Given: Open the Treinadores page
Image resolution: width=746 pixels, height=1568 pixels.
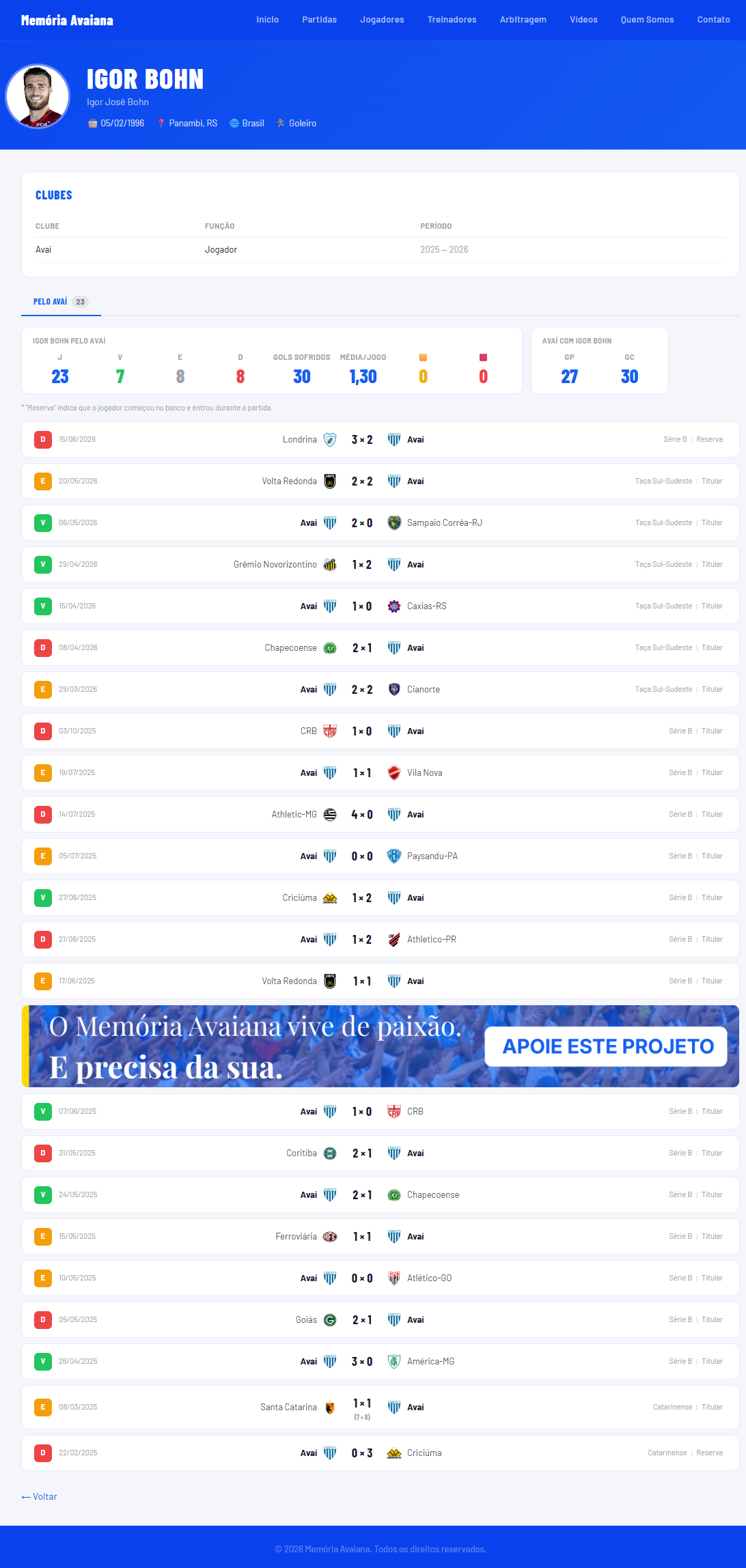Looking at the screenshot, I should click(x=452, y=20).
